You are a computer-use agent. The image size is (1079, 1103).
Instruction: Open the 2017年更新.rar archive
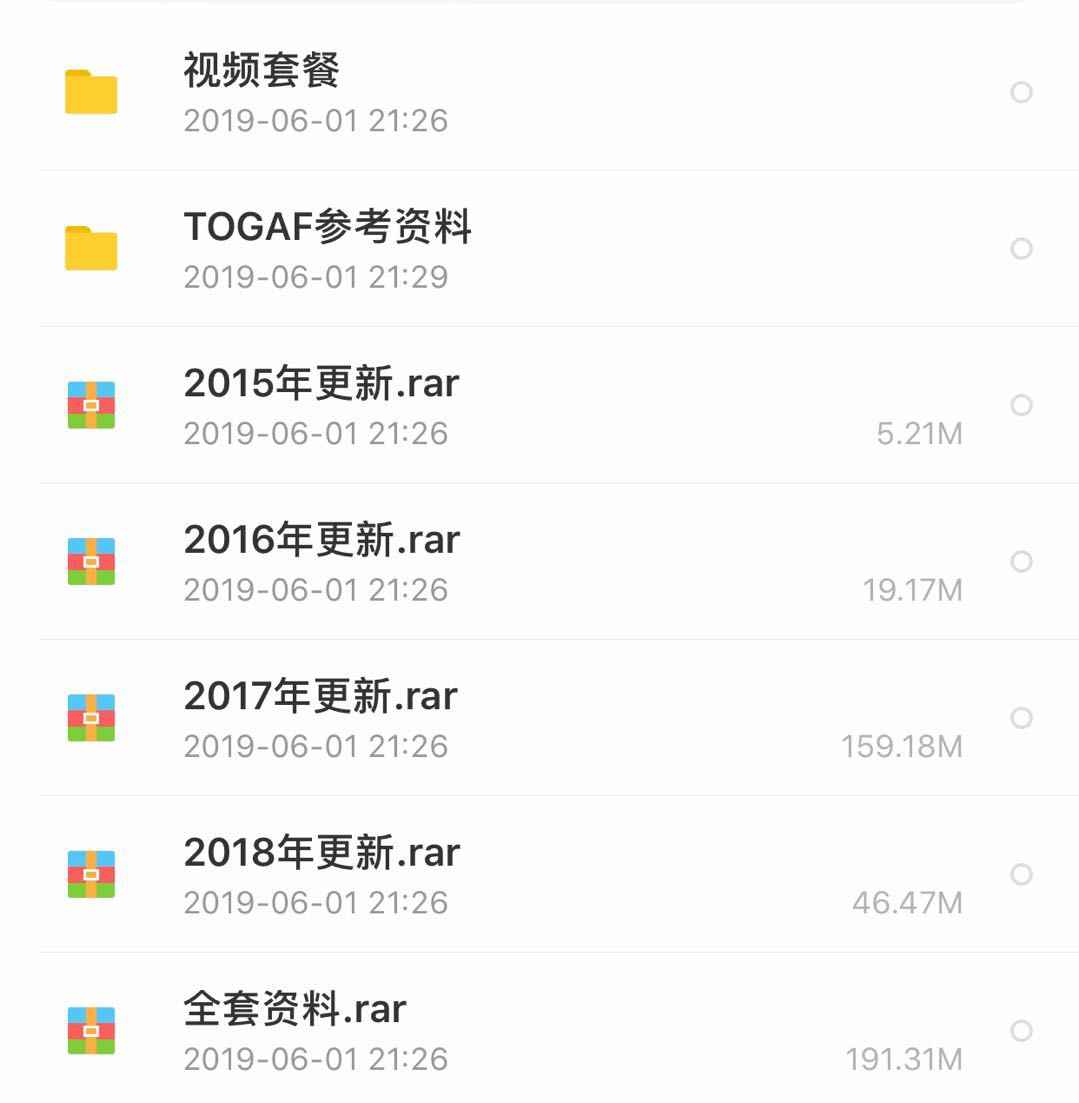(320, 697)
